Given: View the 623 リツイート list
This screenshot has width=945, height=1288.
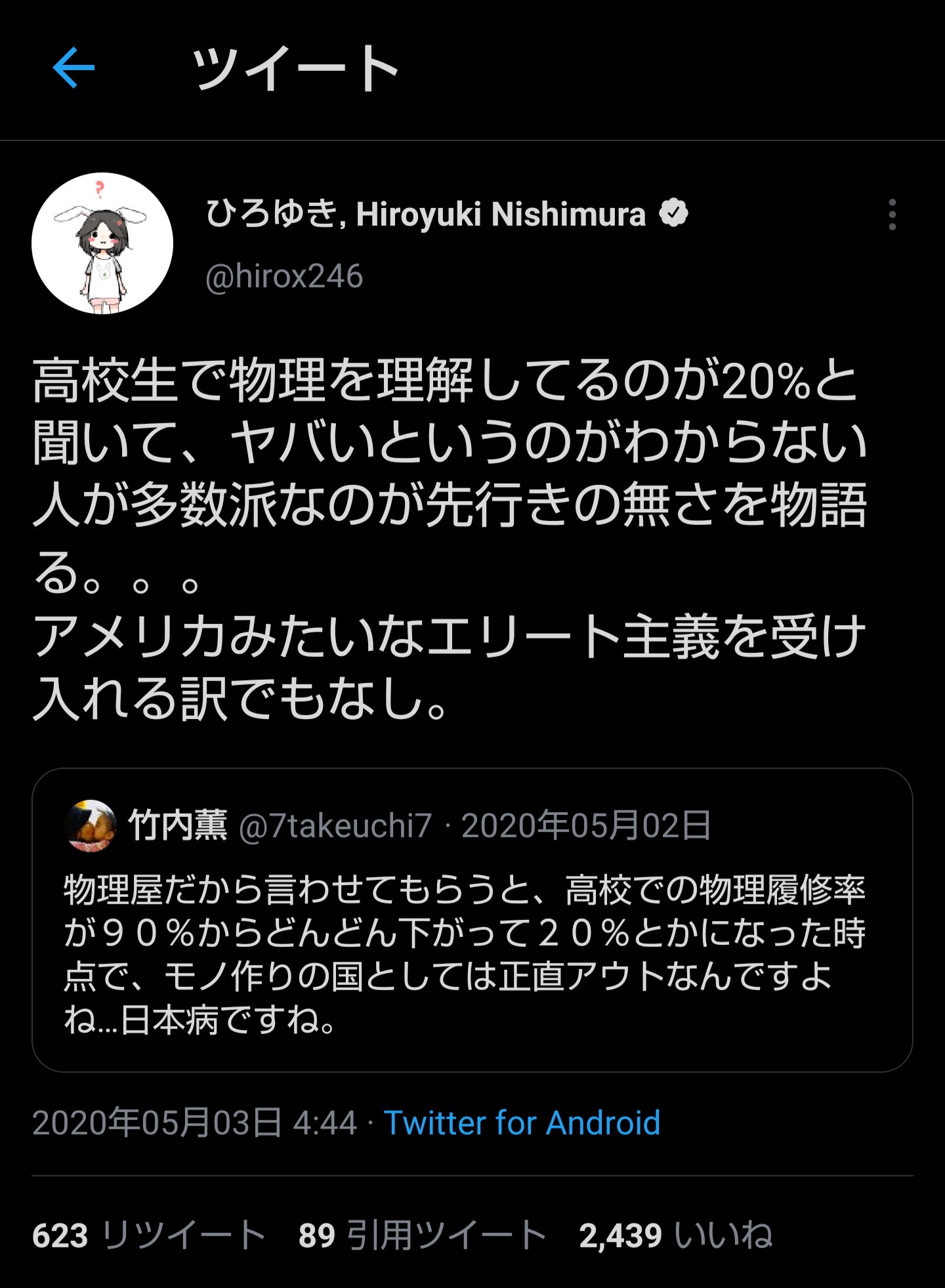Looking at the screenshot, I should (149, 1236).
